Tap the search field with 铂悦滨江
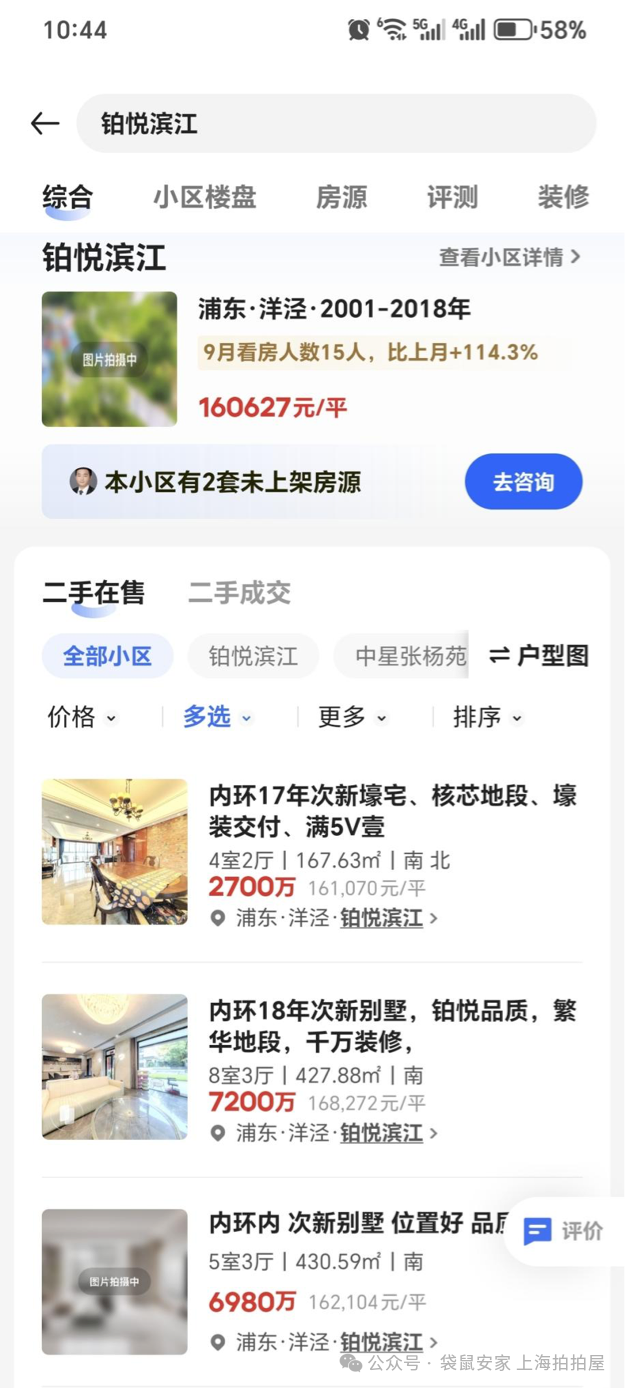 click(336, 123)
